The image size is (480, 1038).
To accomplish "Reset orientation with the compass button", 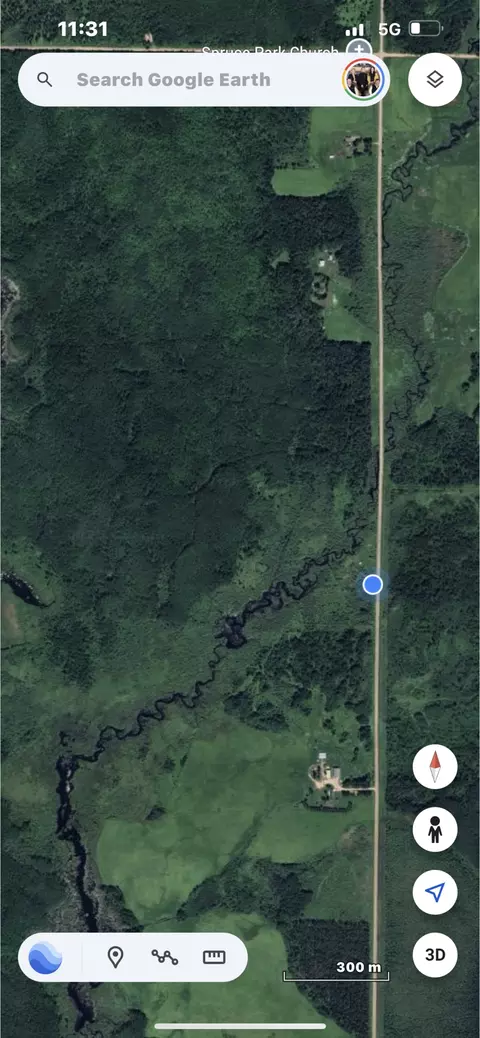I will pos(435,767).
